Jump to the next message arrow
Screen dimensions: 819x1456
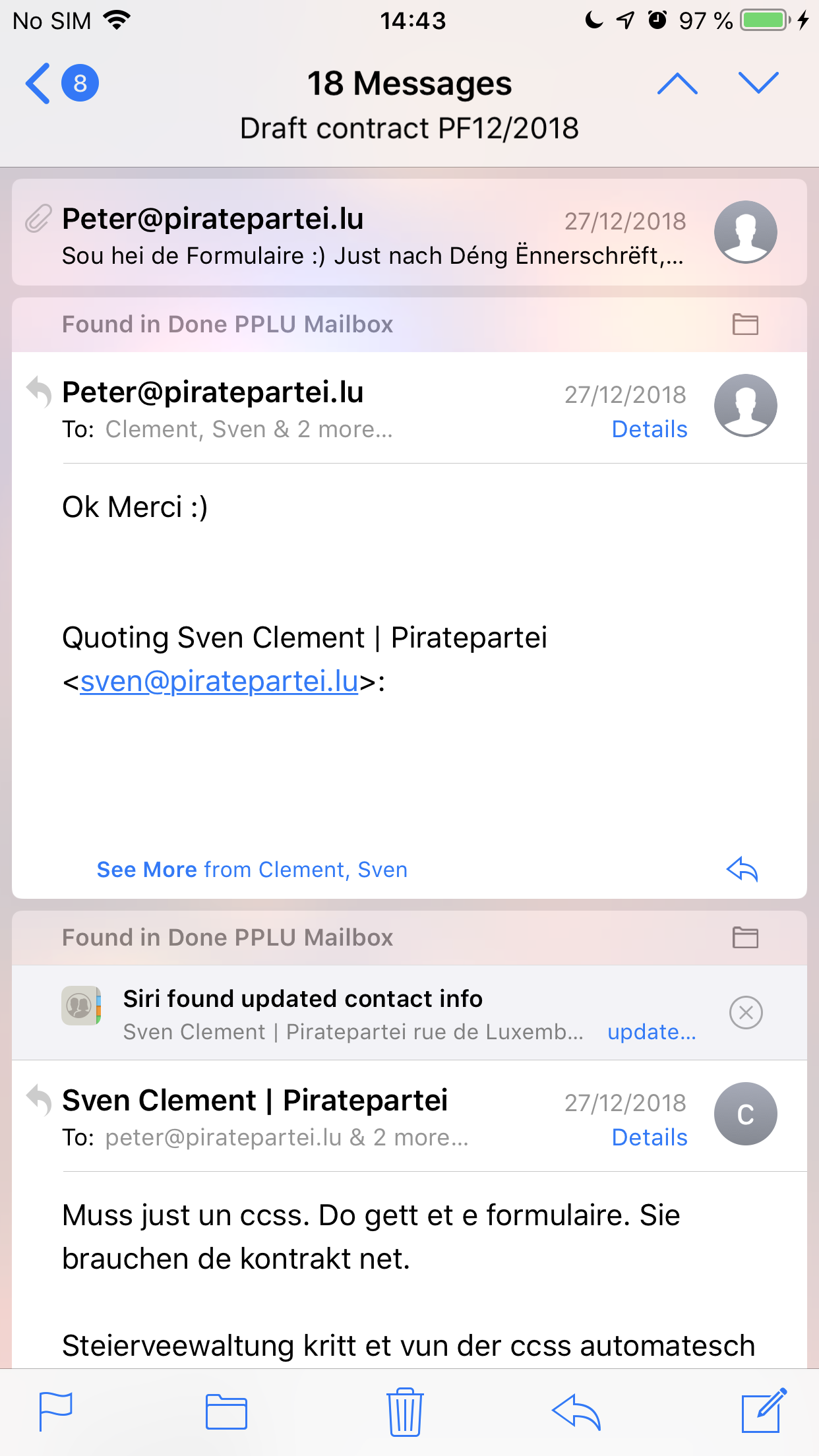point(758,84)
